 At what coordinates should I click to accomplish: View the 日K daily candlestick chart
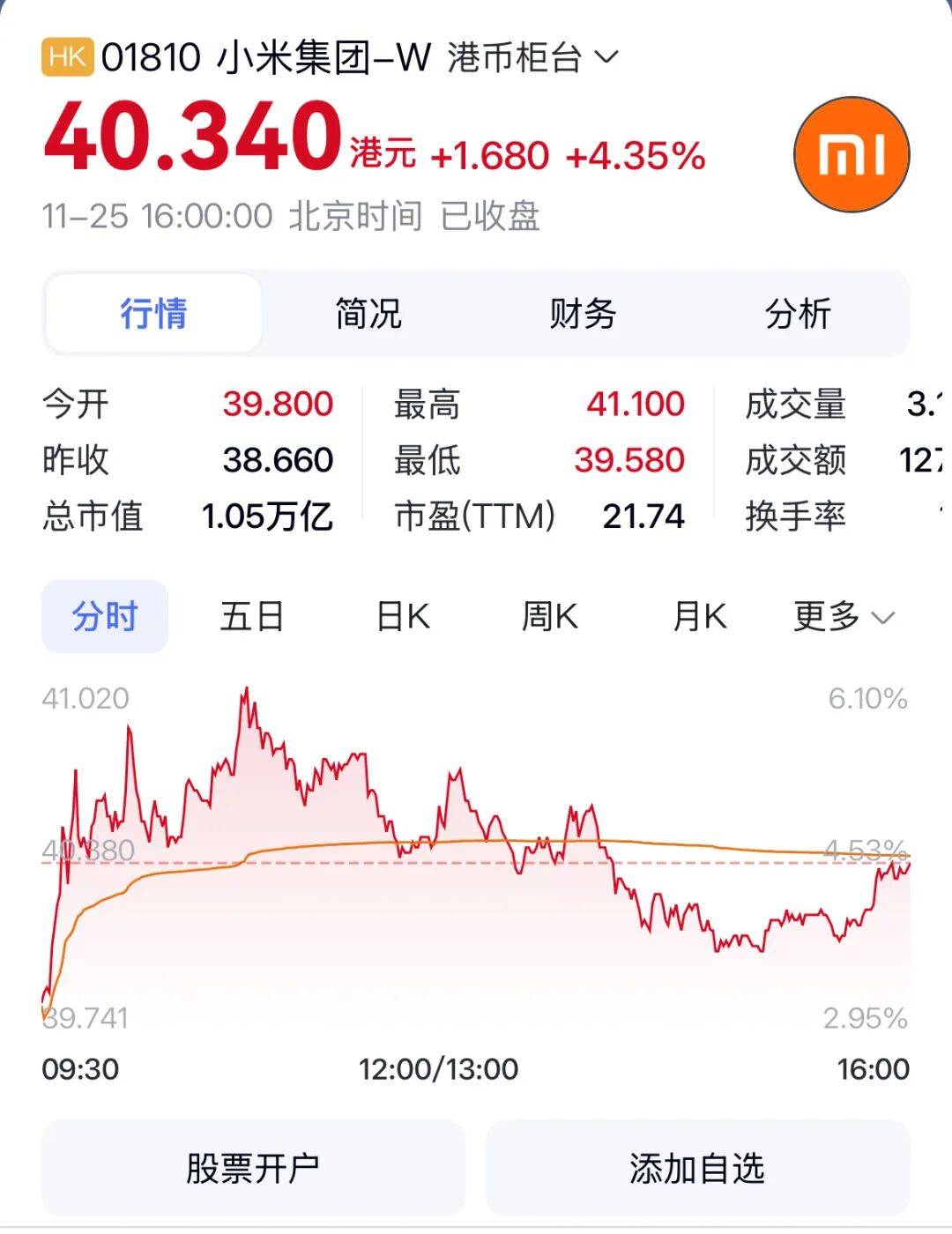[x=403, y=616]
